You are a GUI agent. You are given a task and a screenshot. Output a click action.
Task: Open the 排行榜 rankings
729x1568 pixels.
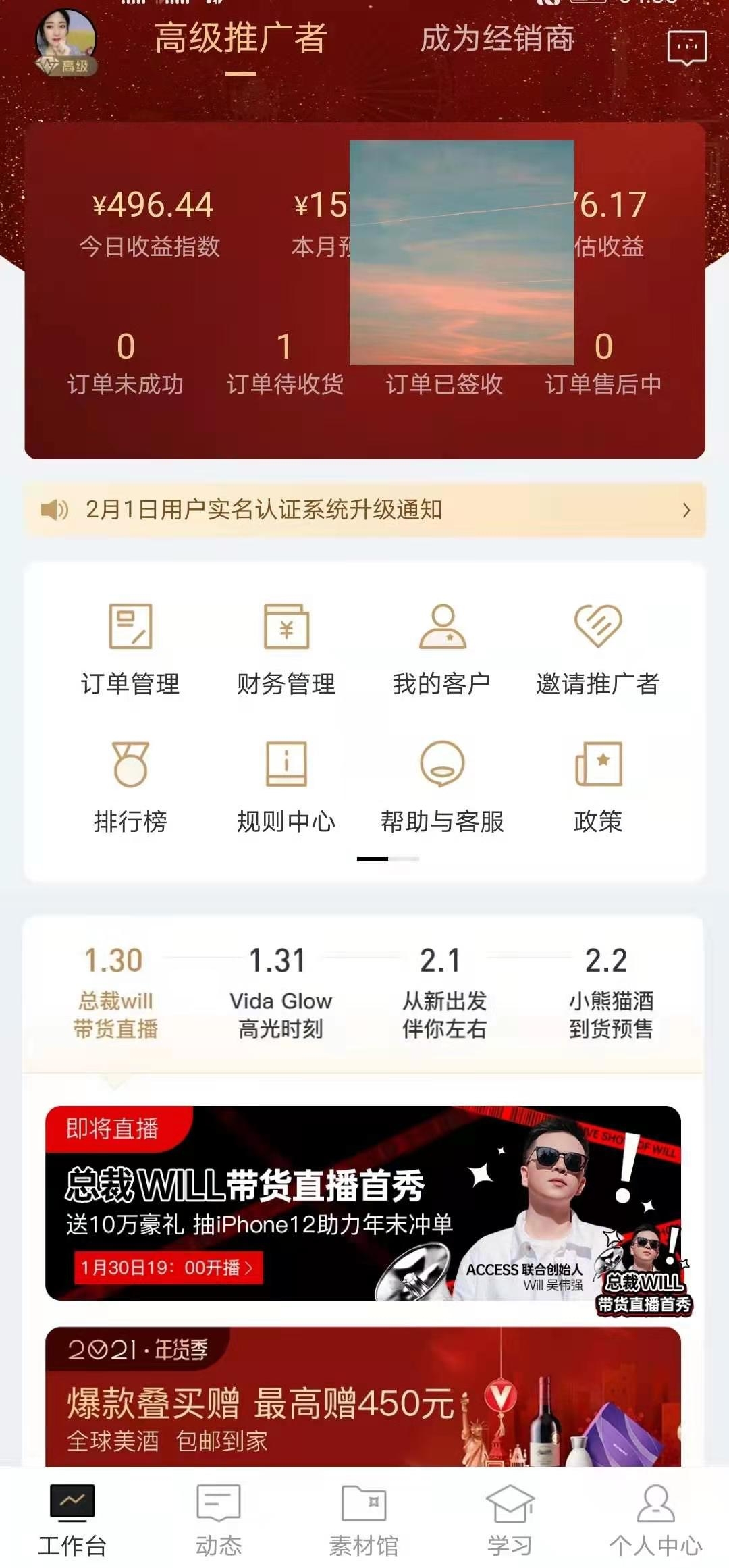130,787
